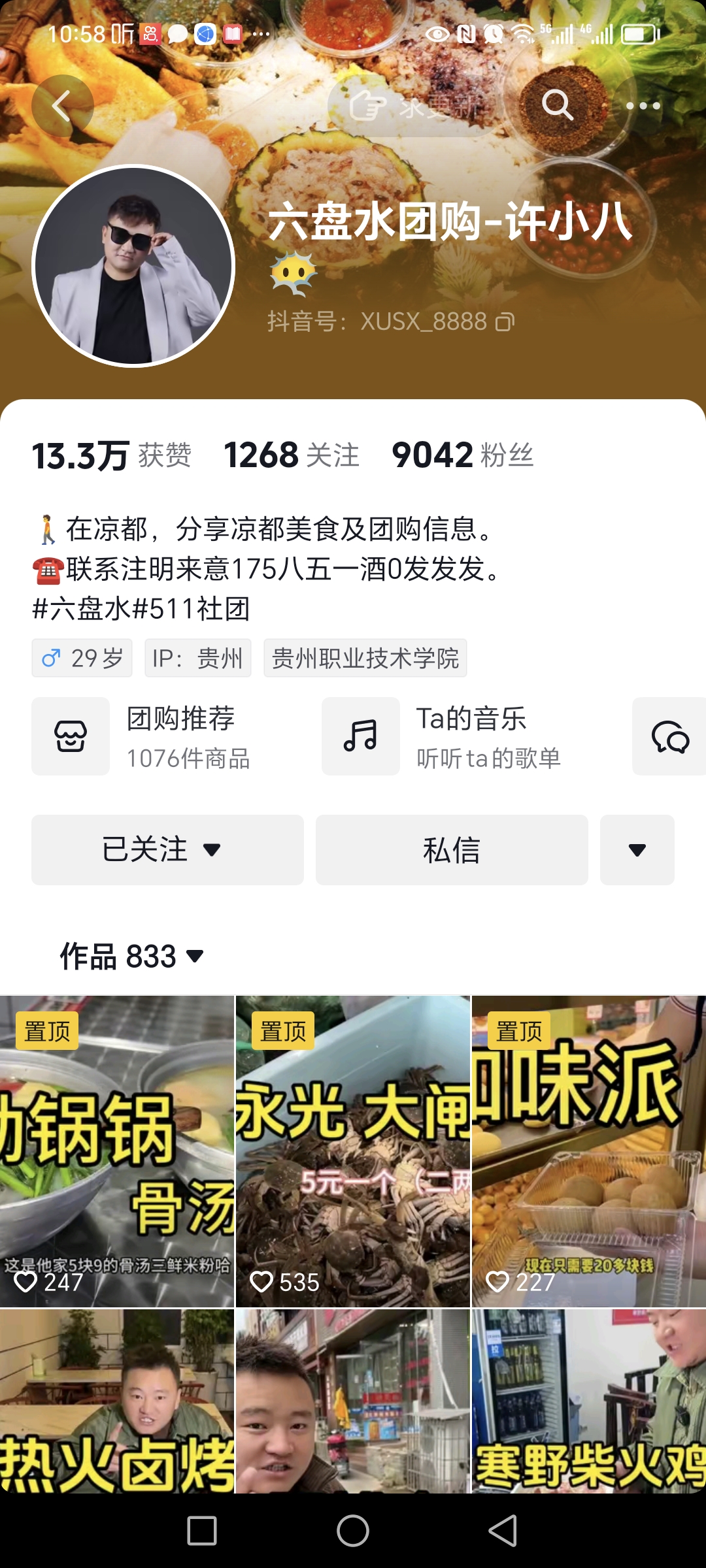View the profile avatar photo
The image size is (706, 1568).
pos(133,266)
